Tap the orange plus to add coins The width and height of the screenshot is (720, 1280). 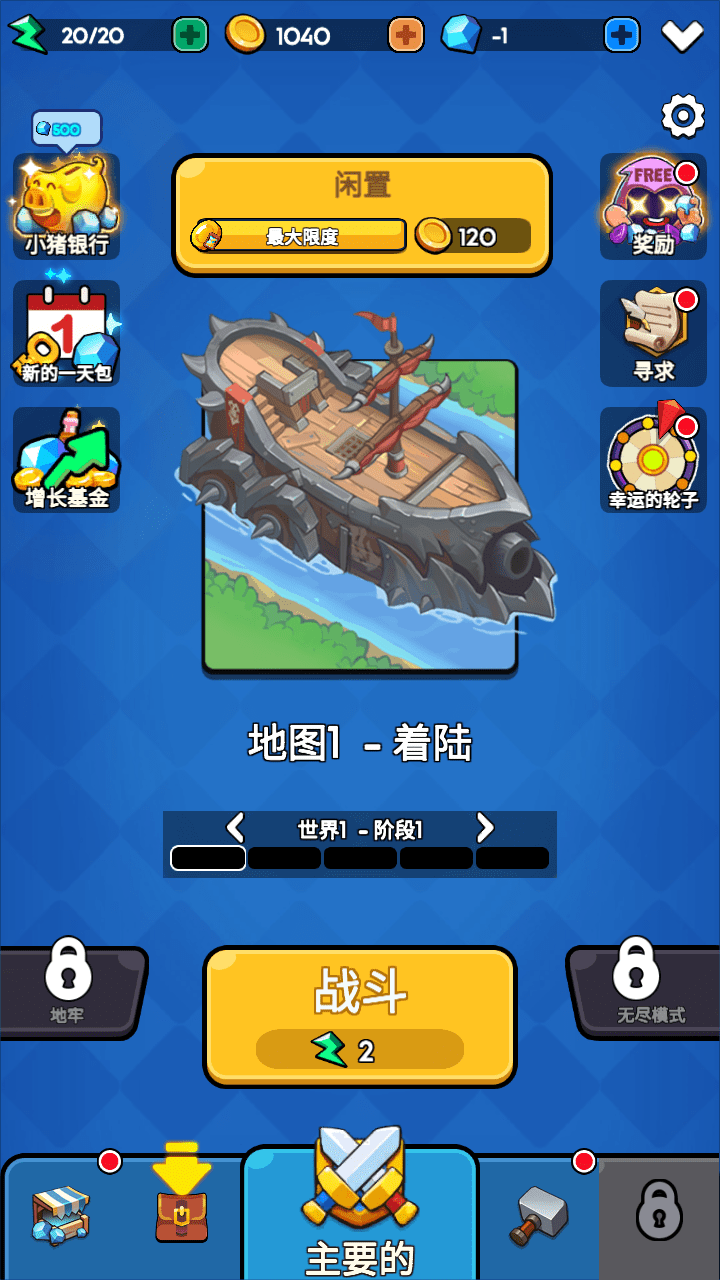405,36
